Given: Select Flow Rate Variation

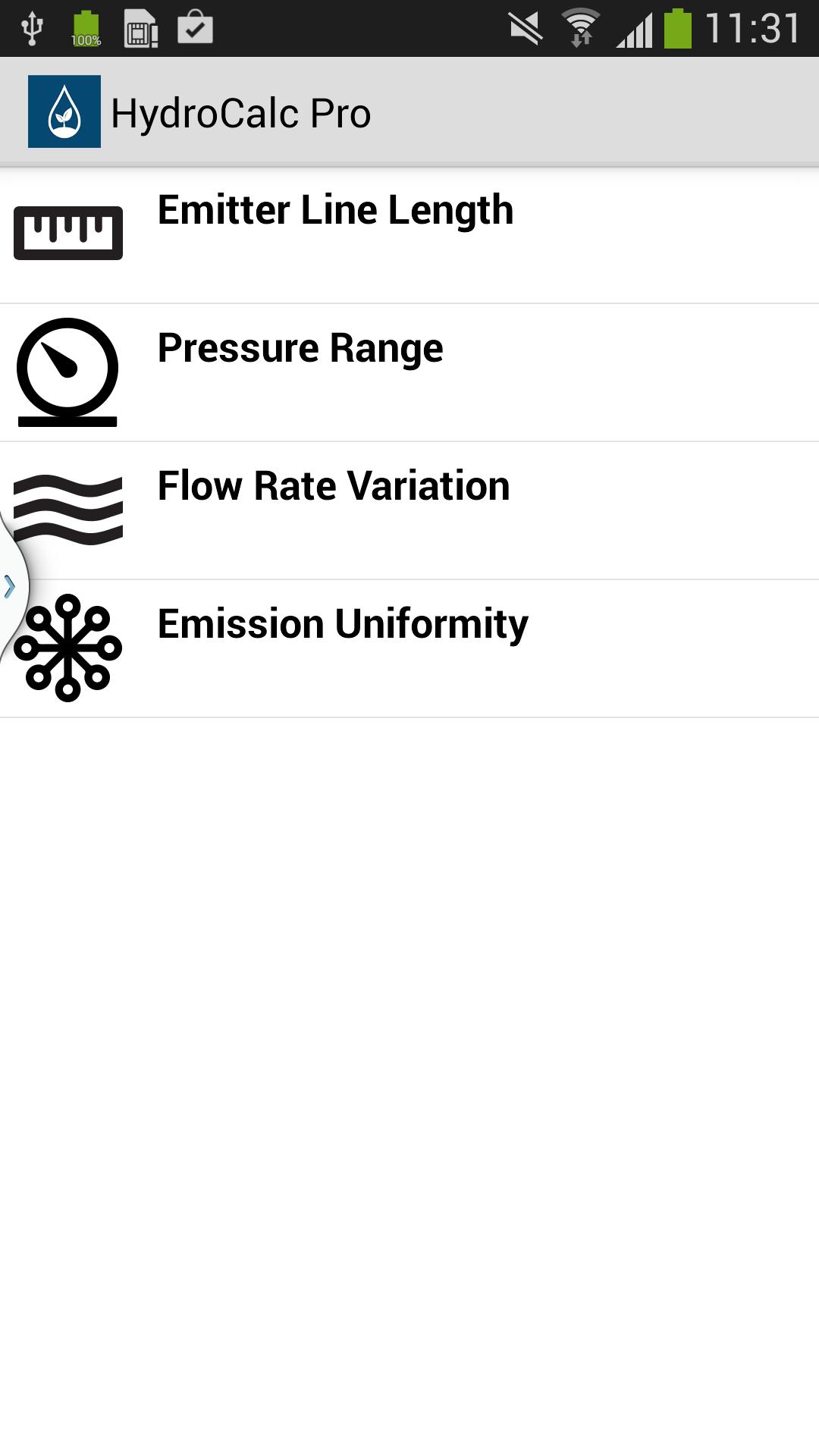Looking at the screenshot, I should (409, 511).
